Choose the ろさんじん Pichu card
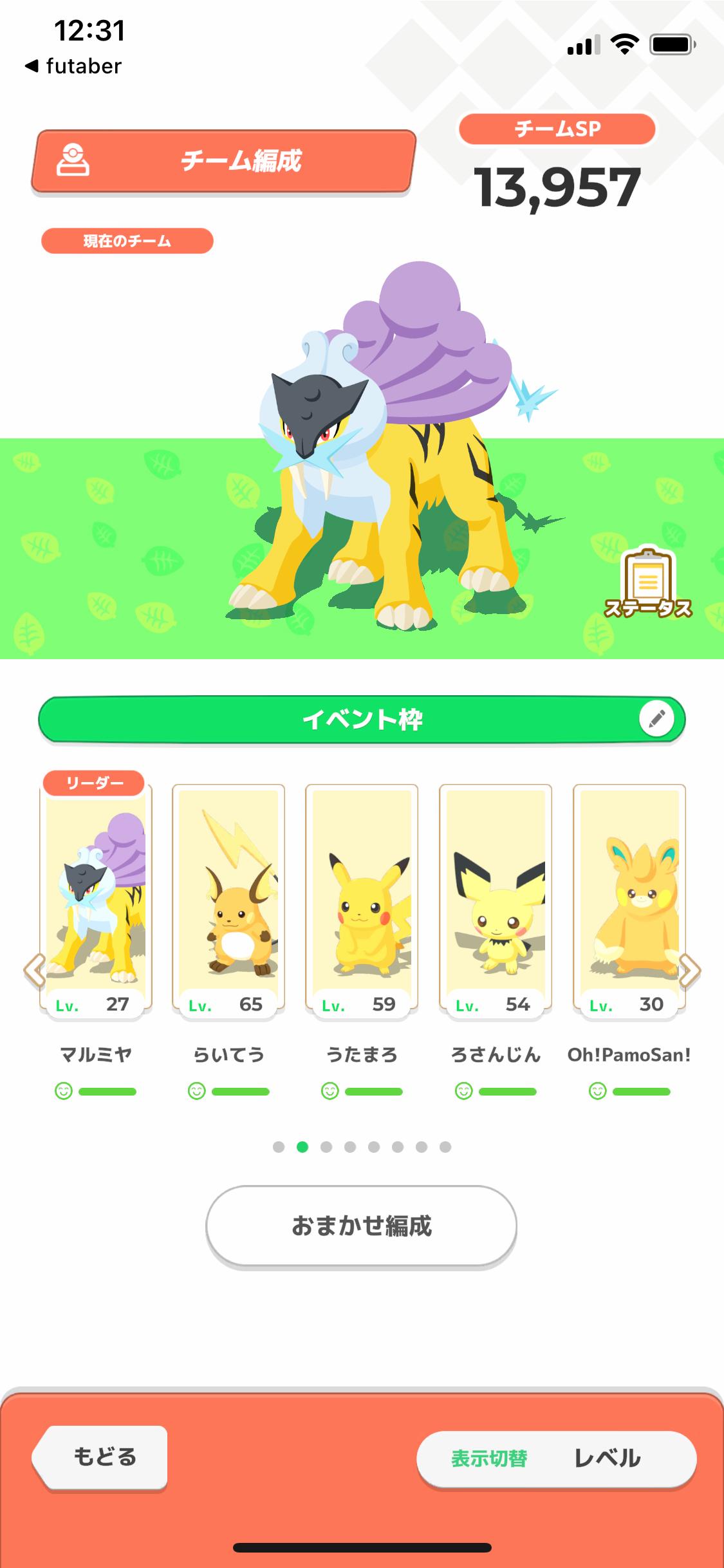 [x=495, y=901]
